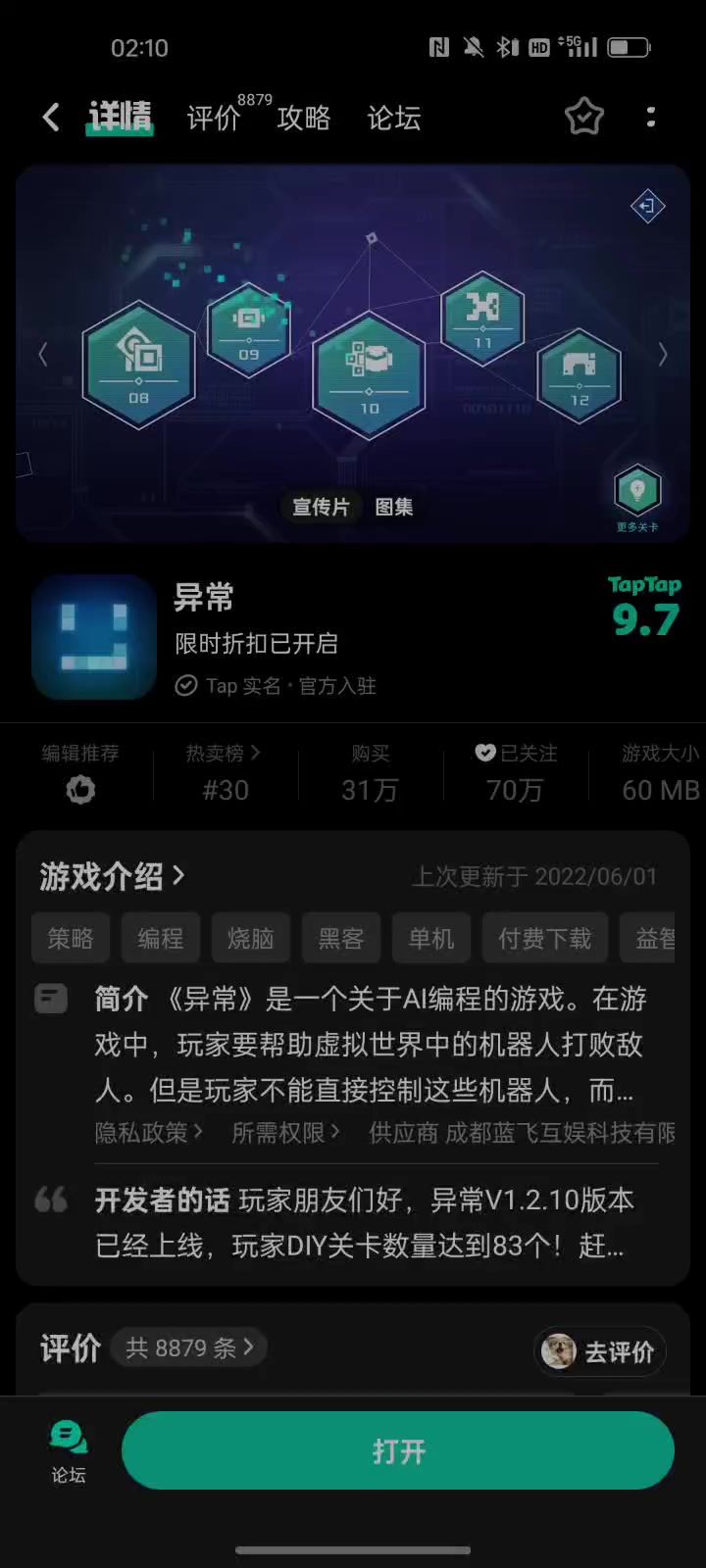This screenshot has height=1568, width=706.
Task: Open the 论坛 top tab
Action: click(394, 118)
